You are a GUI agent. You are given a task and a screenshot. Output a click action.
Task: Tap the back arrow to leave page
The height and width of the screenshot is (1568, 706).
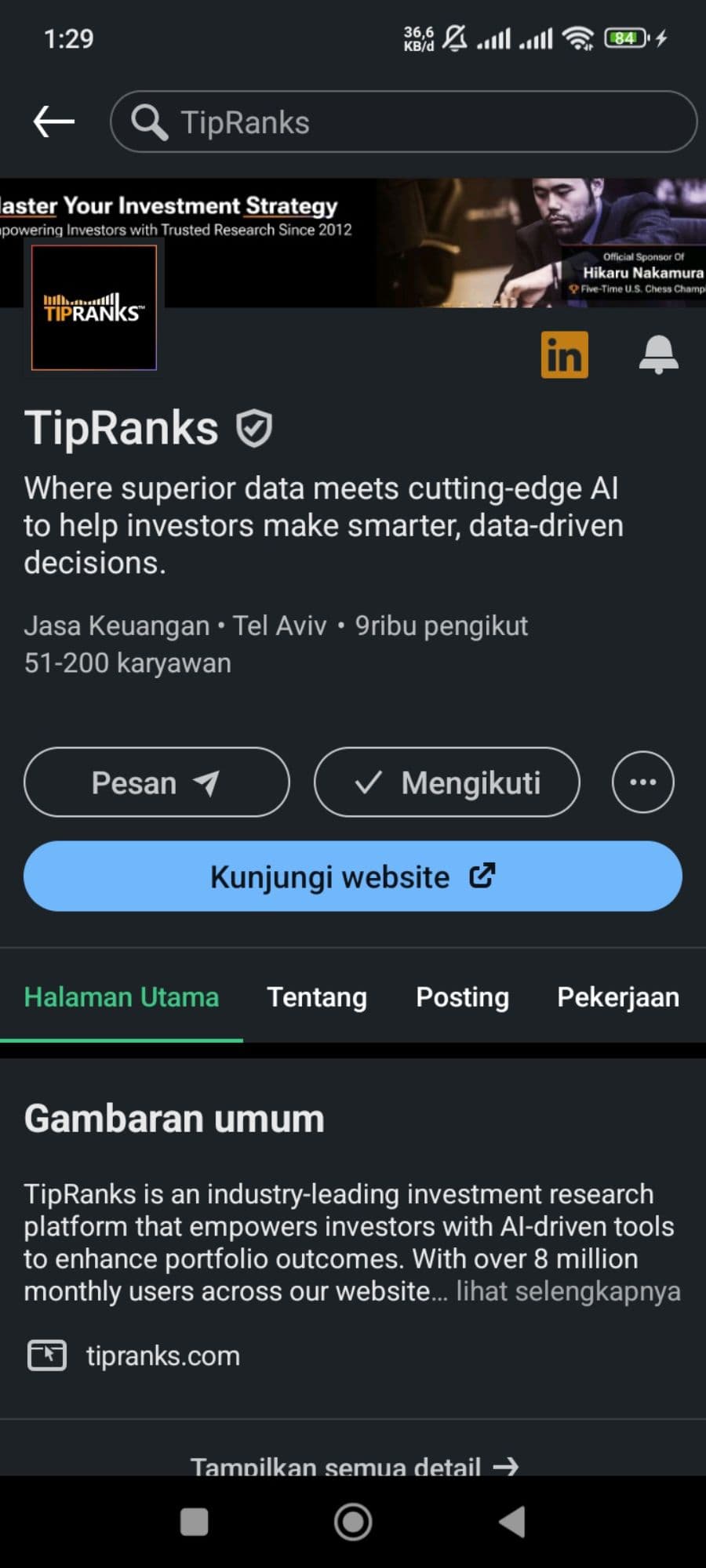52,121
